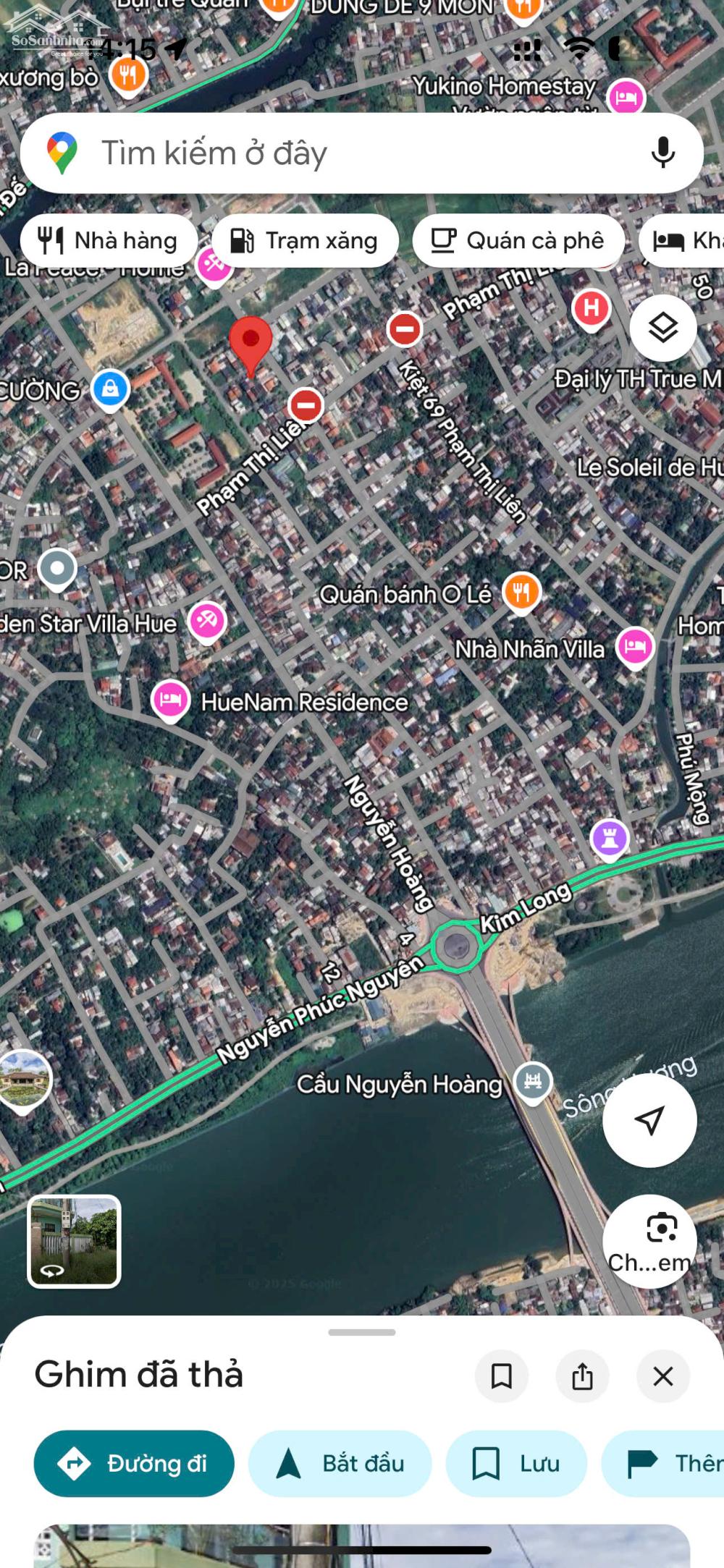Viewport: 724px width, 1568px height.
Task: Start voice search with the microphone
Action: tap(662, 153)
